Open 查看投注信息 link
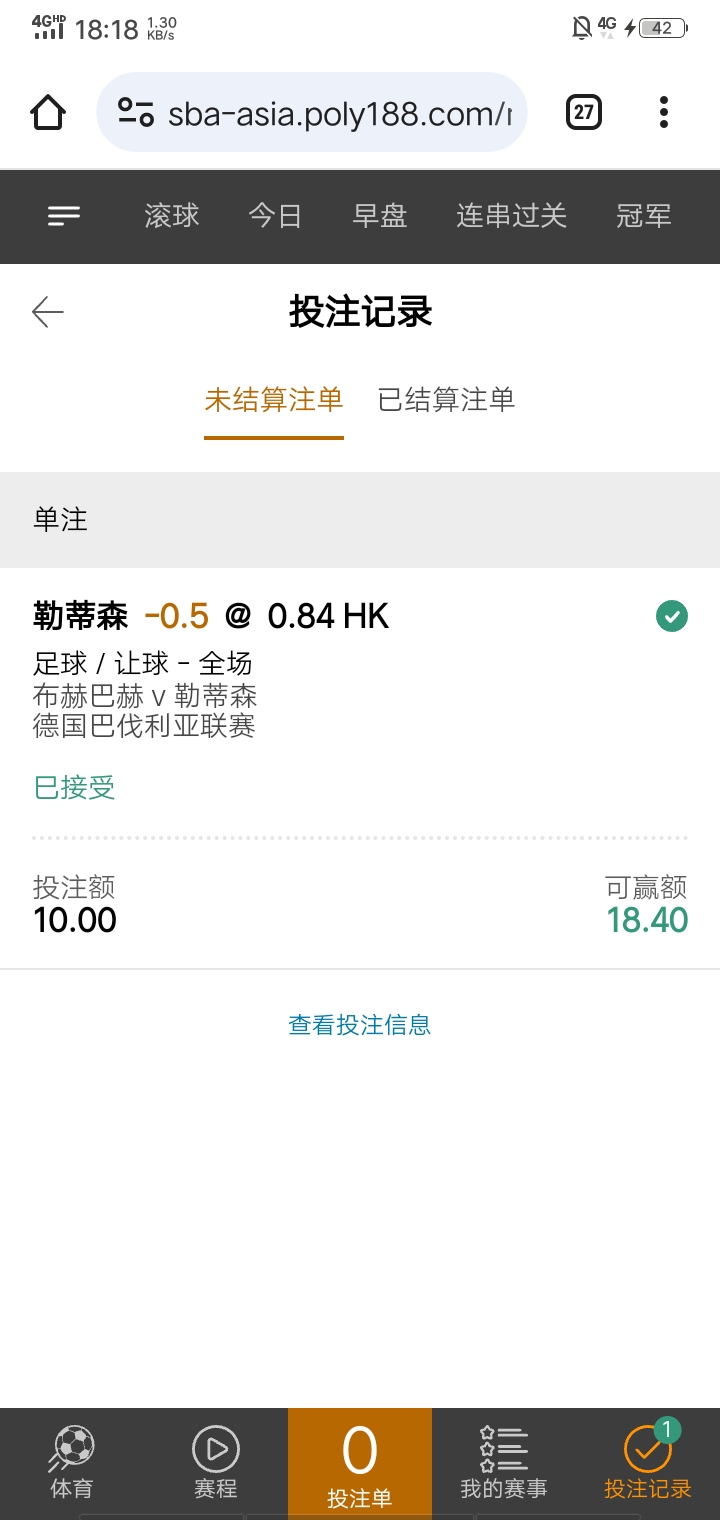720x1520 pixels. point(360,1025)
